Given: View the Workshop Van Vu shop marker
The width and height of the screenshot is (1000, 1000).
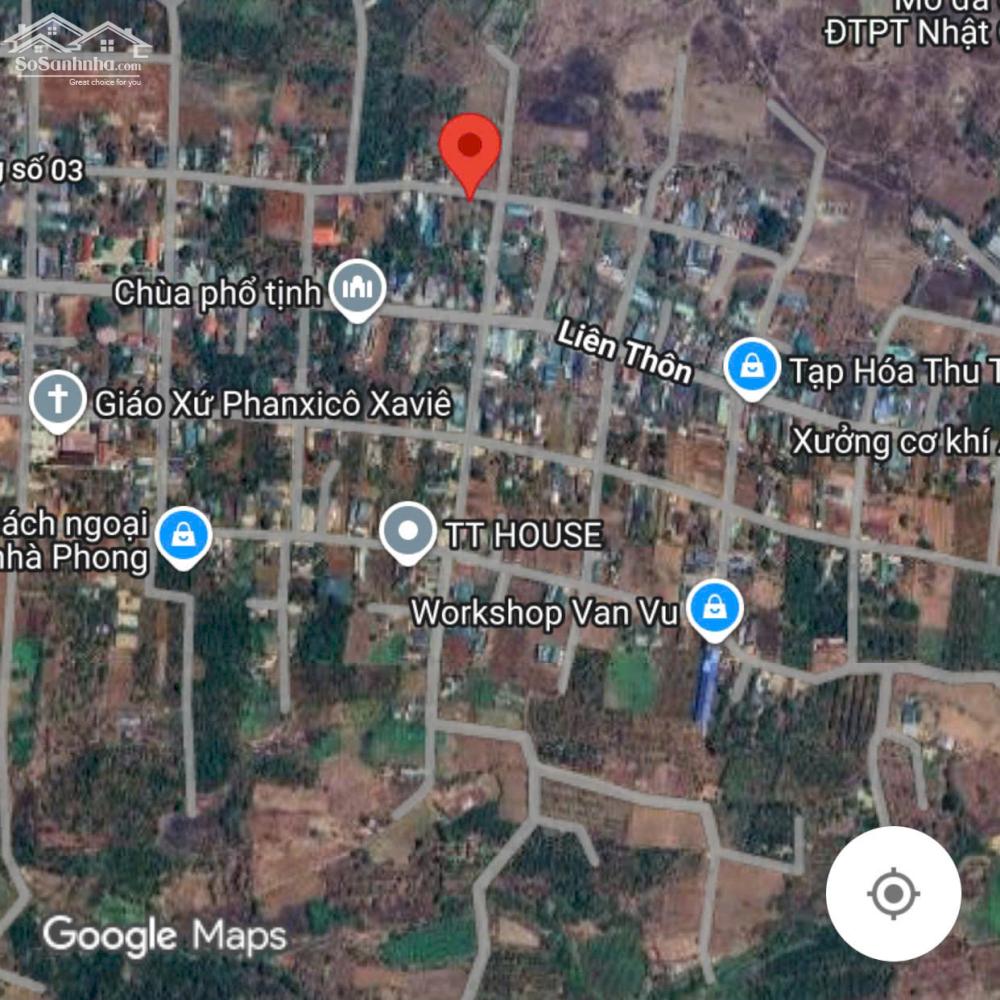Looking at the screenshot, I should pyautogui.click(x=715, y=607).
